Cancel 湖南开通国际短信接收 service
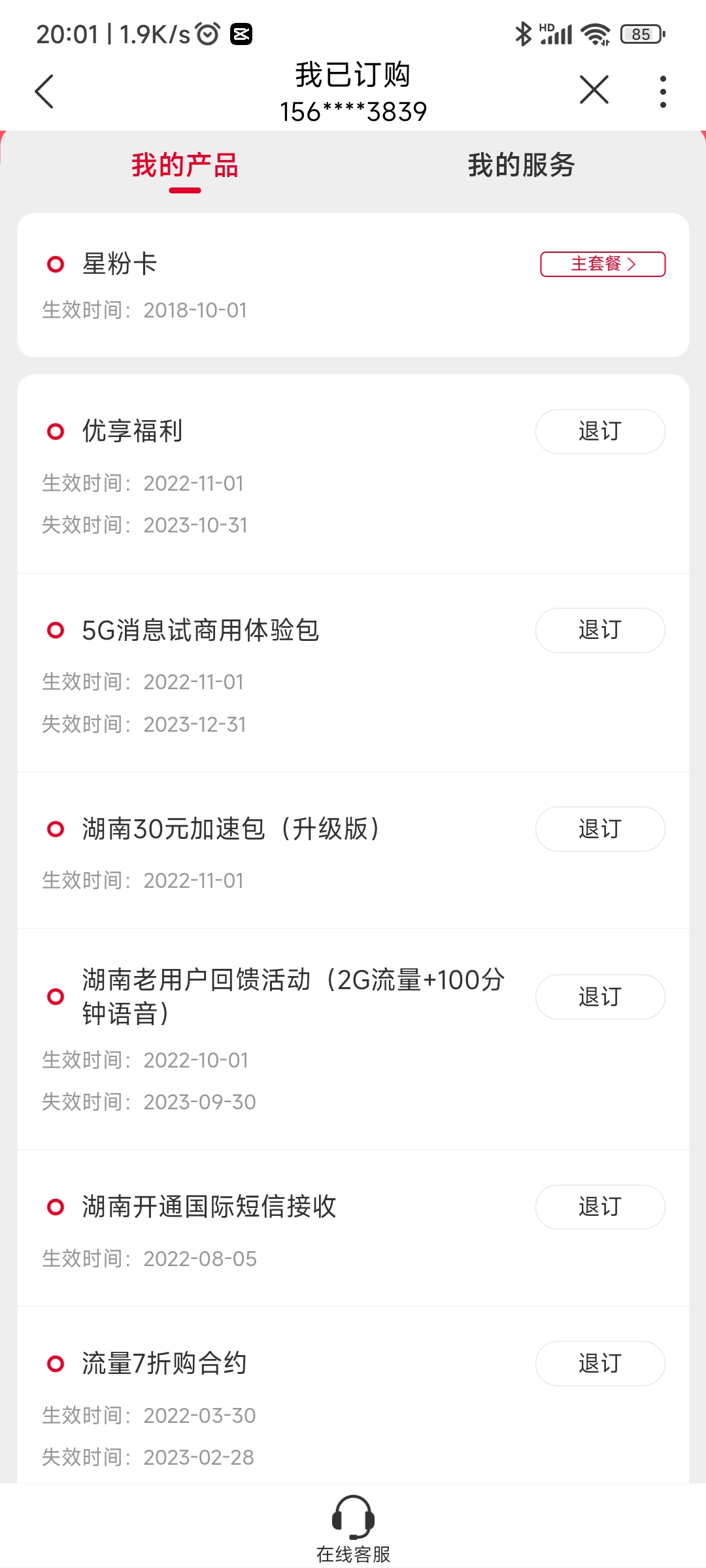Viewport: 706px width, 1568px height. (599, 1207)
